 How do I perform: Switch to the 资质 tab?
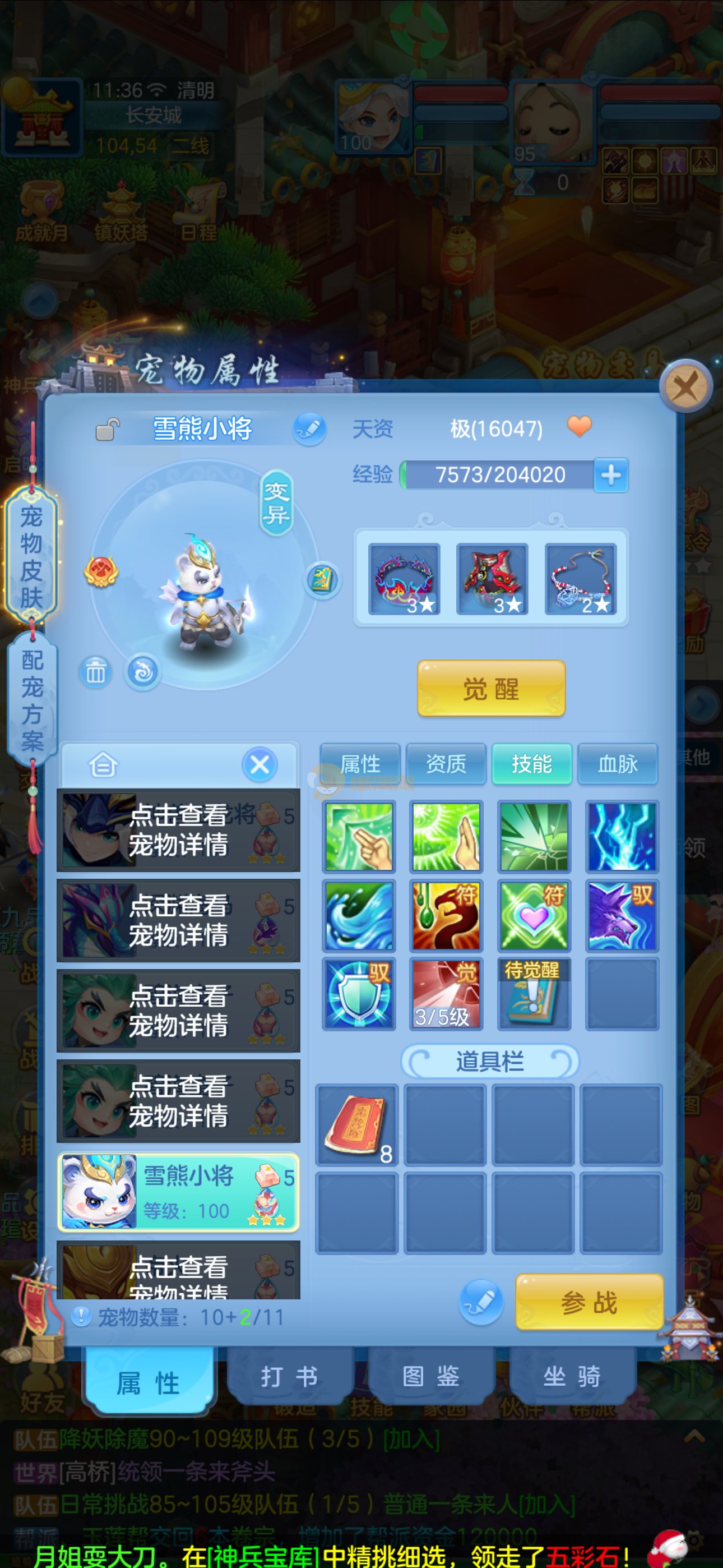click(x=446, y=763)
